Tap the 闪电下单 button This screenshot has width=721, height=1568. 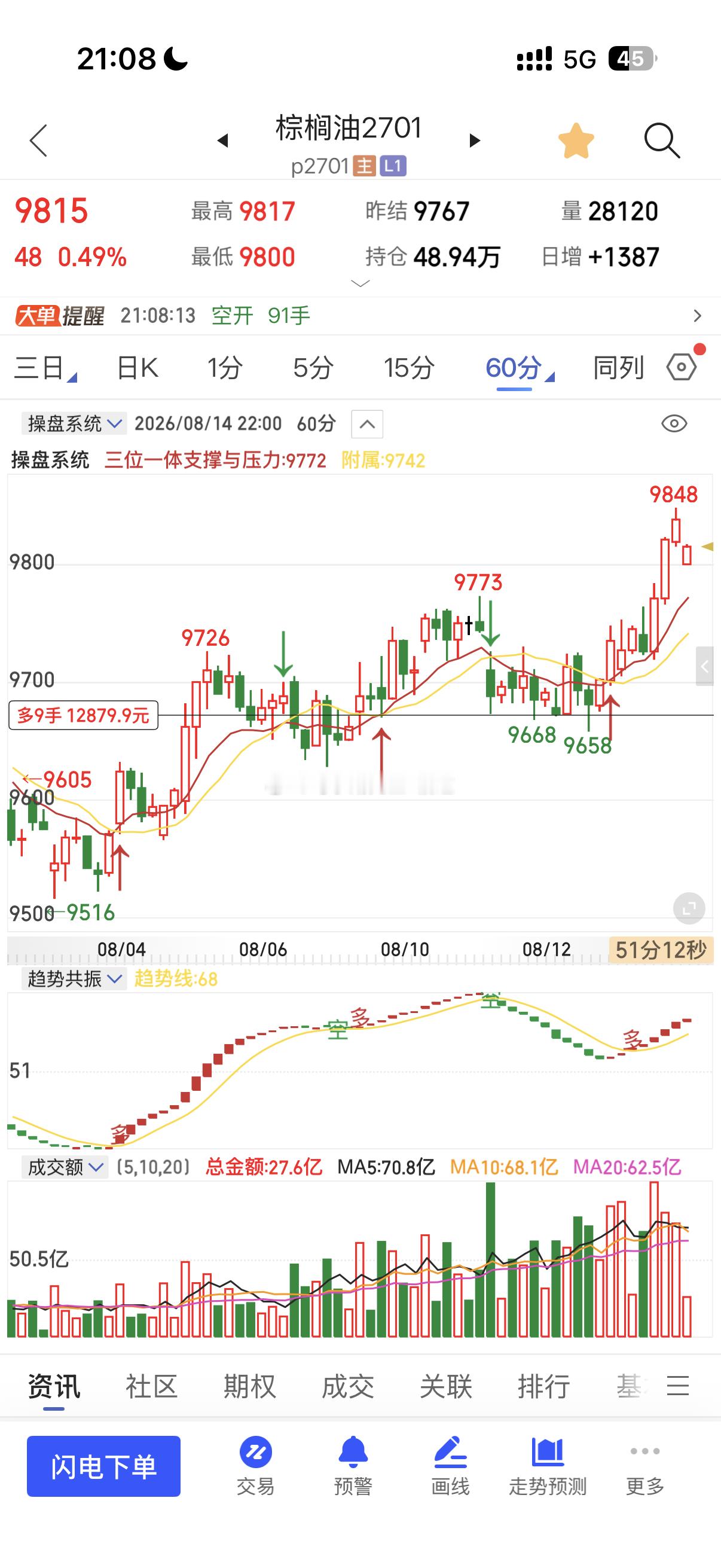click(103, 1466)
